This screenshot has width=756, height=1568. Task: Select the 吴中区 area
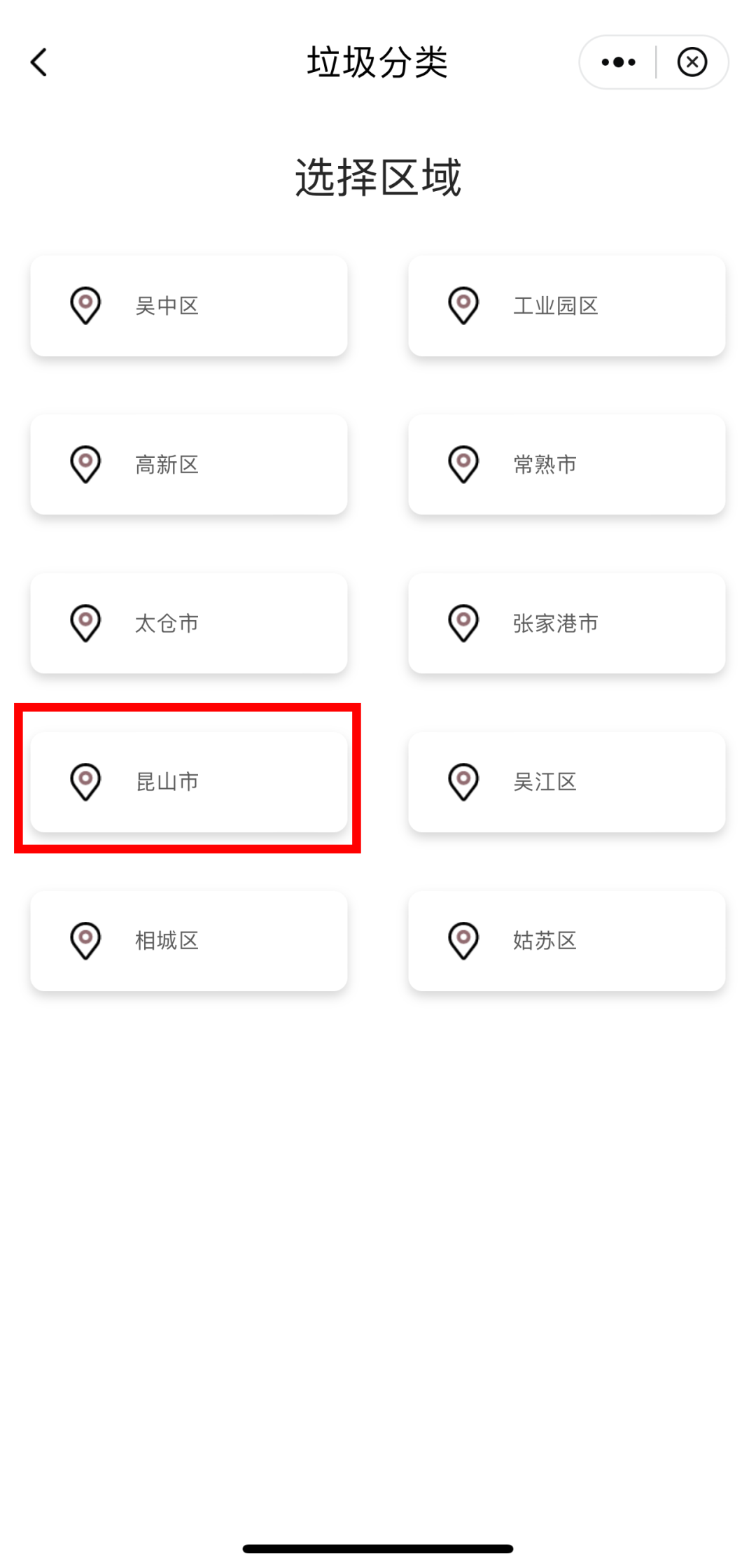[189, 306]
